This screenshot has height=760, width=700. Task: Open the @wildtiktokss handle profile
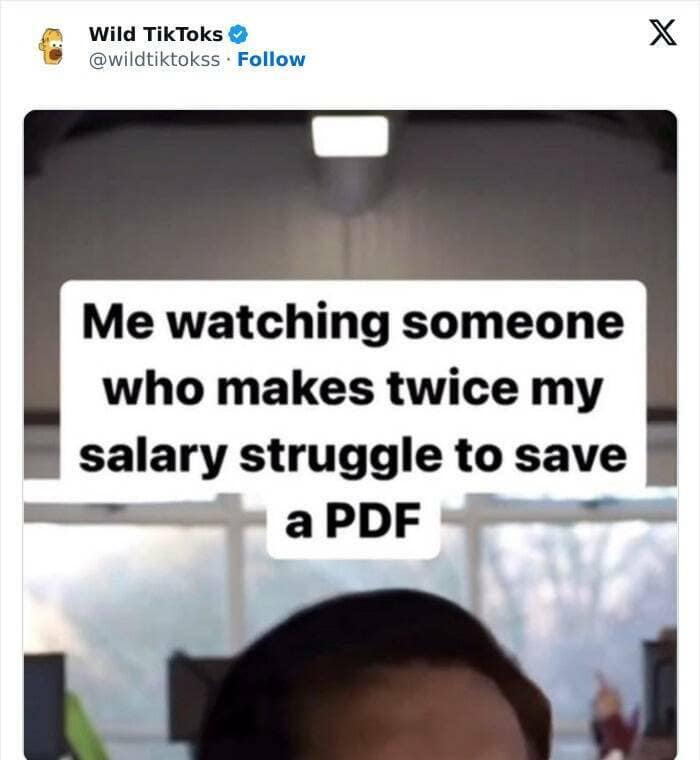point(153,59)
